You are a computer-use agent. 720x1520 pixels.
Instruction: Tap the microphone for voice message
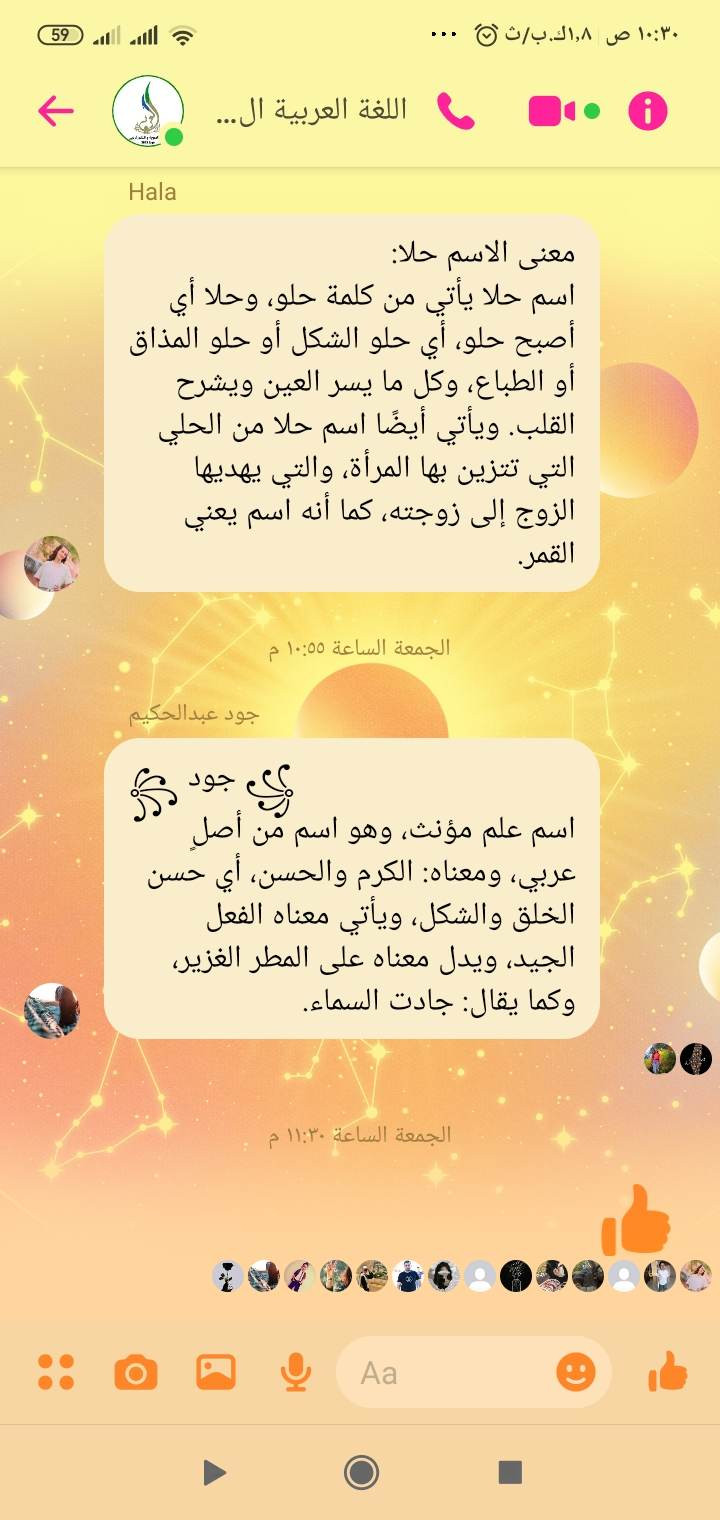coord(295,1372)
